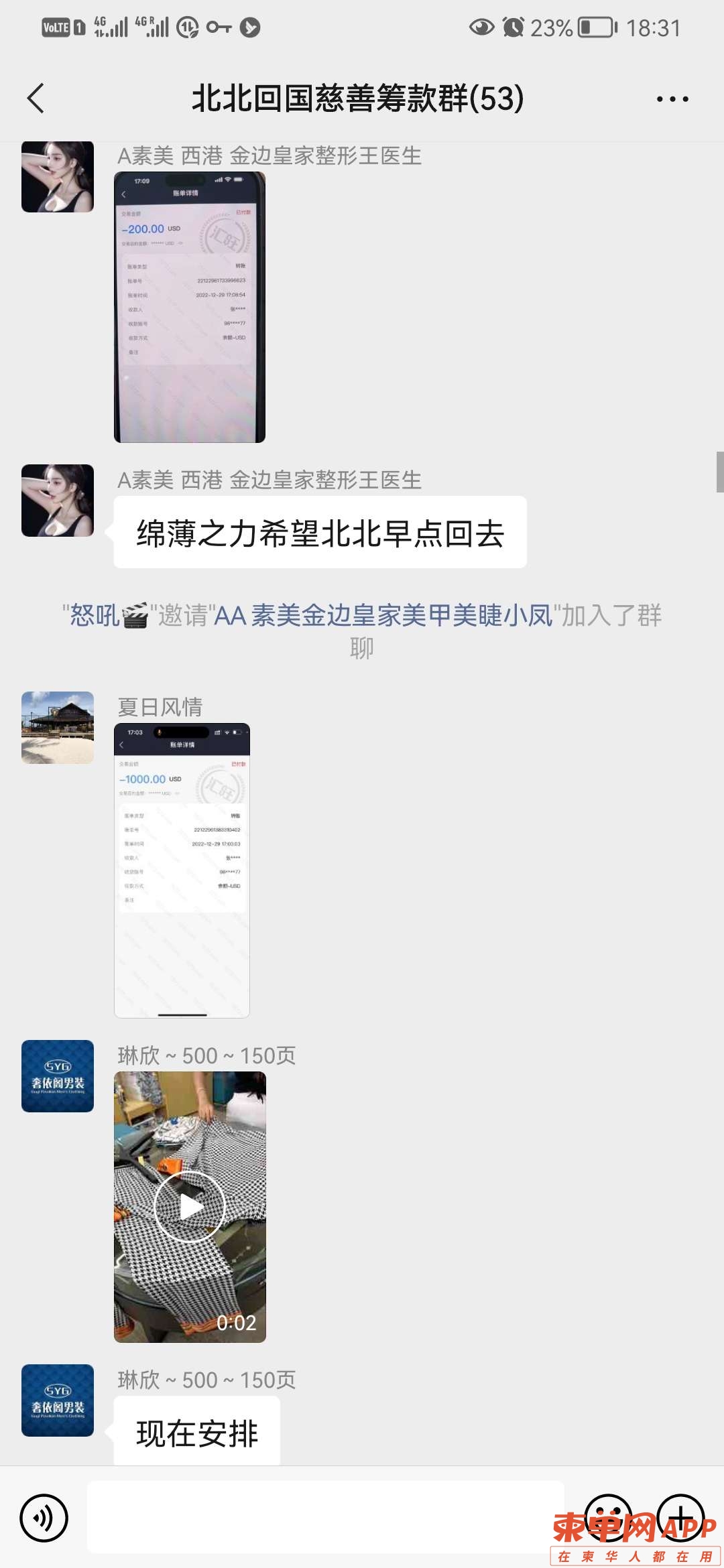This screenshot has width=724, height=1568.
Task: Open A素美's avatar beside 绵薄之力 message
Action: pos(58,501)
